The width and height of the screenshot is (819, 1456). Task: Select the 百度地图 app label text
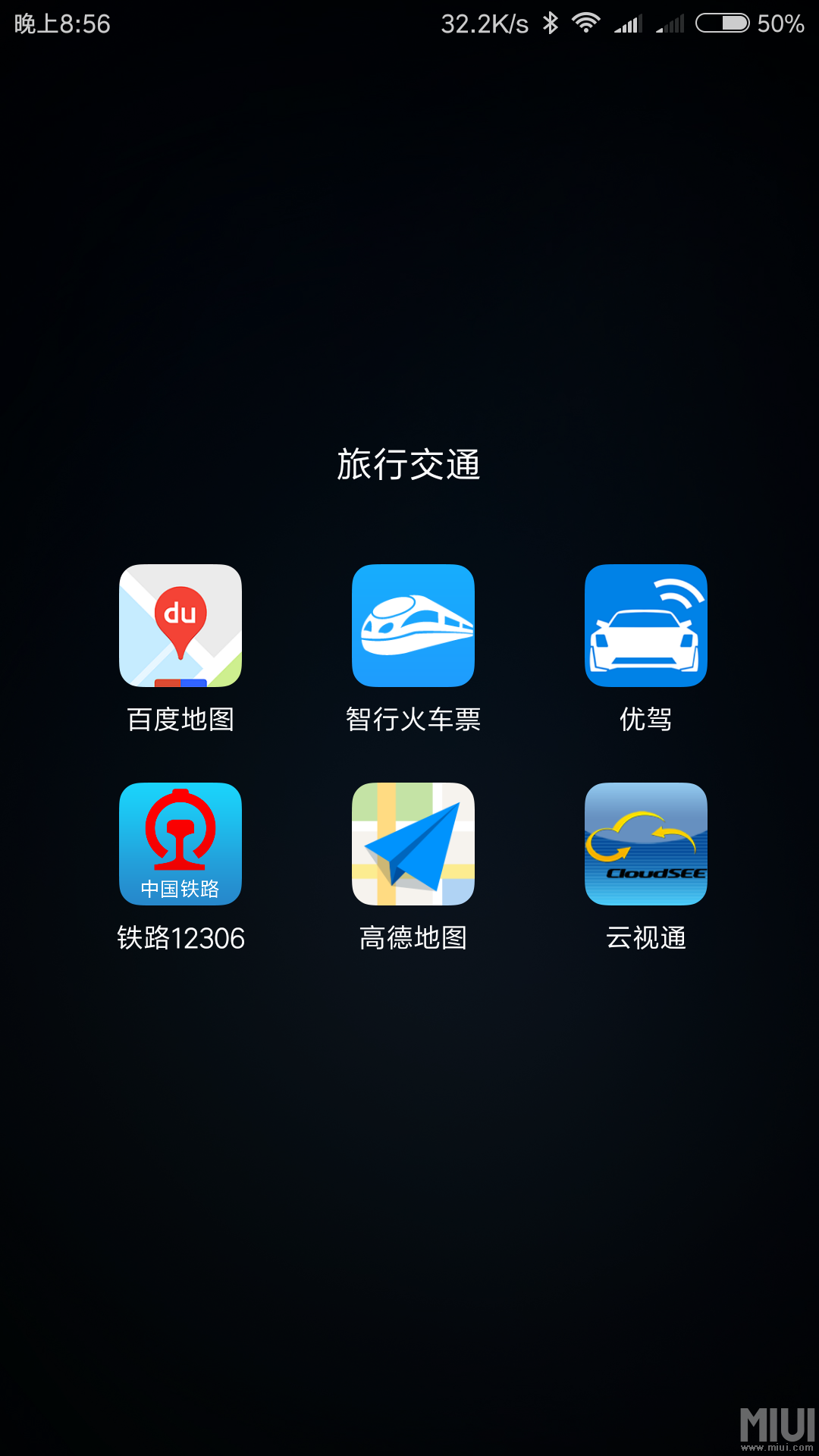(x=180, y=721)
